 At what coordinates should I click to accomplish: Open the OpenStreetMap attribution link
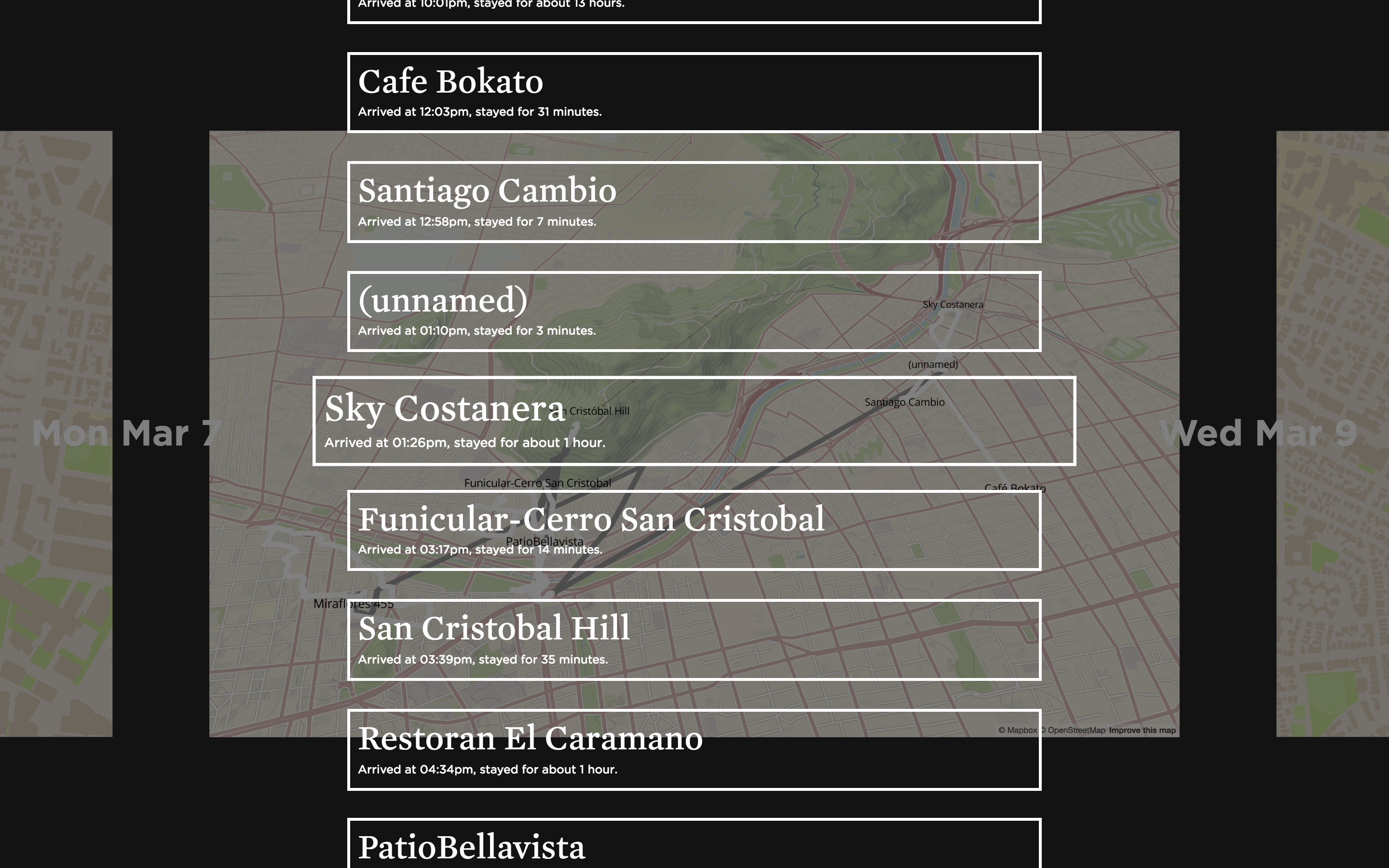point(1074,730)
